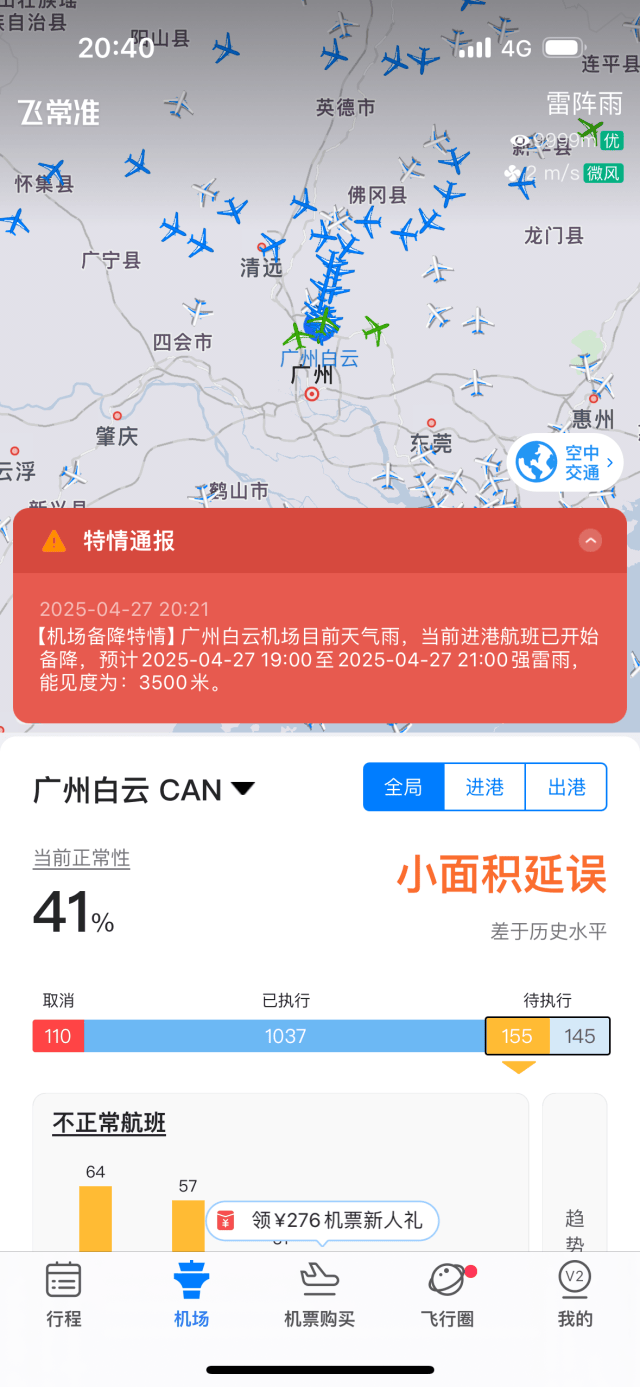Collapse the 特情通报 alert banner

coord(590,541)
